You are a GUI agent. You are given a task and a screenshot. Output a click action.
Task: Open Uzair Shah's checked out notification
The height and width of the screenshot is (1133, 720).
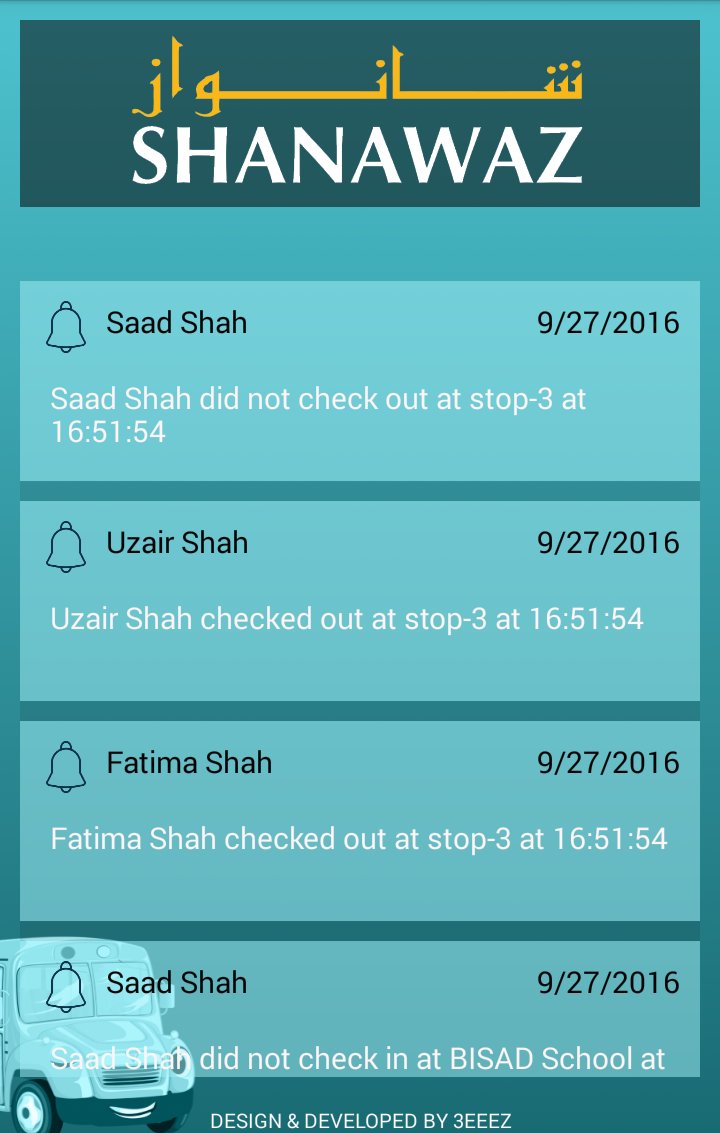coord(360,600)
